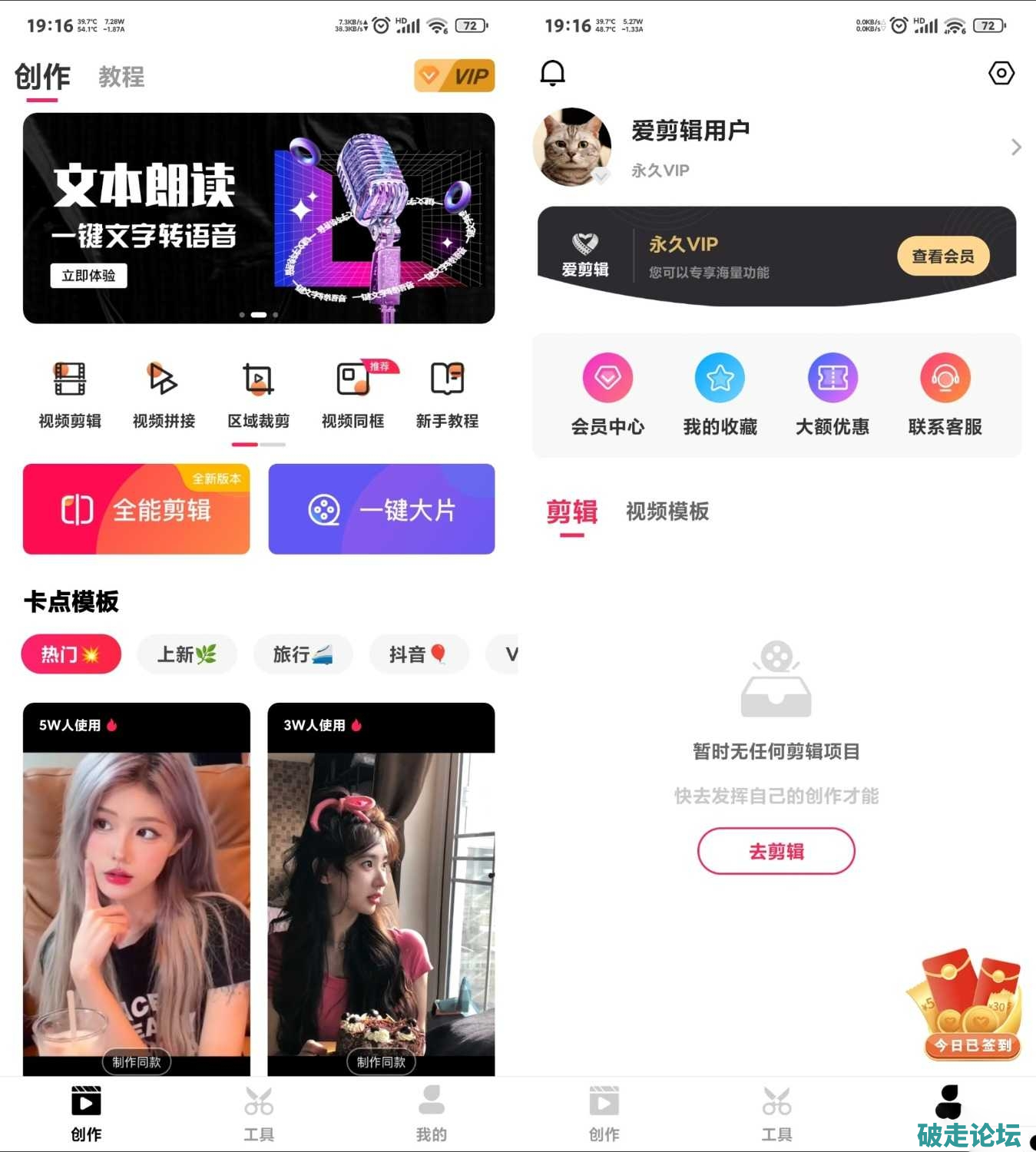Open 视频剪辑 tool

70,394
